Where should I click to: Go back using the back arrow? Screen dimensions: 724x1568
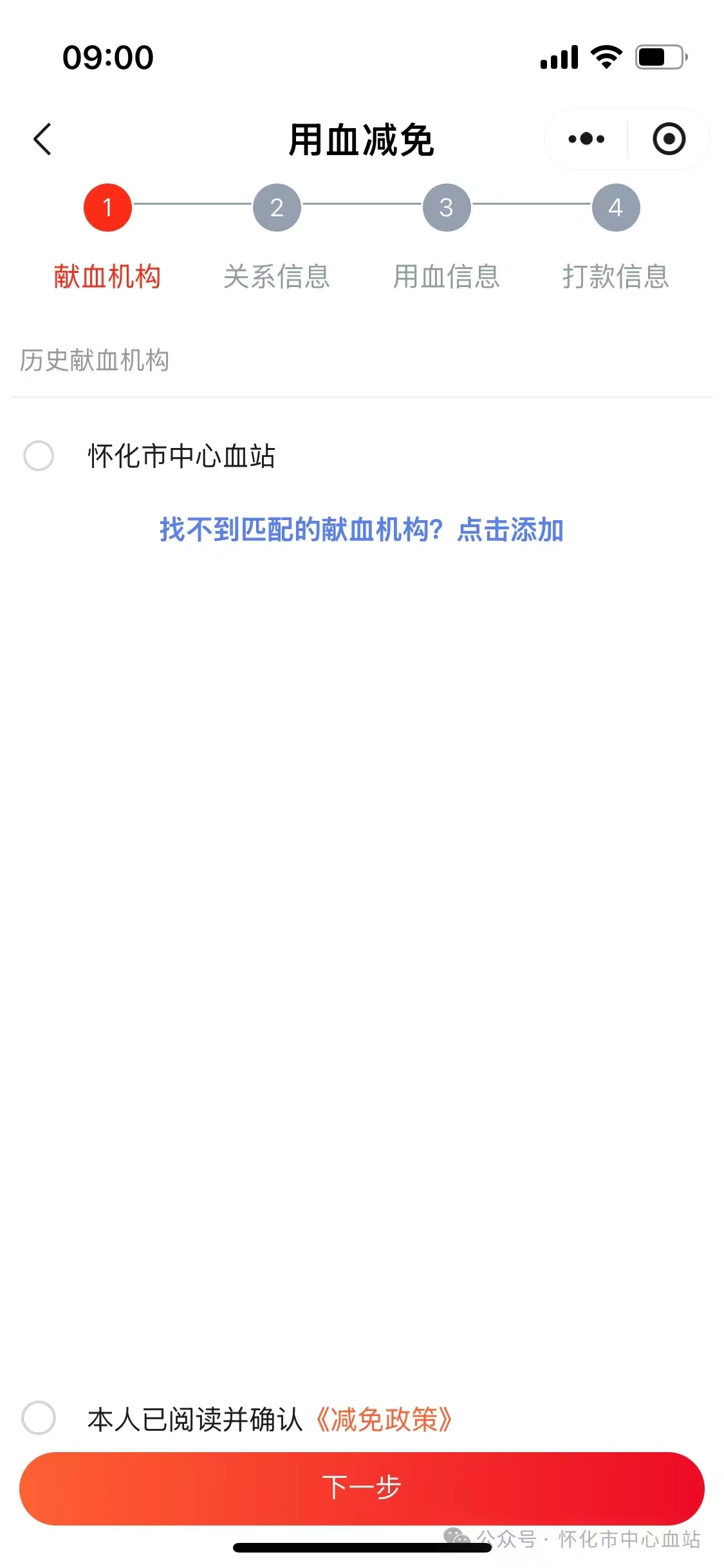pyautogui.click(x=42, y=139)
